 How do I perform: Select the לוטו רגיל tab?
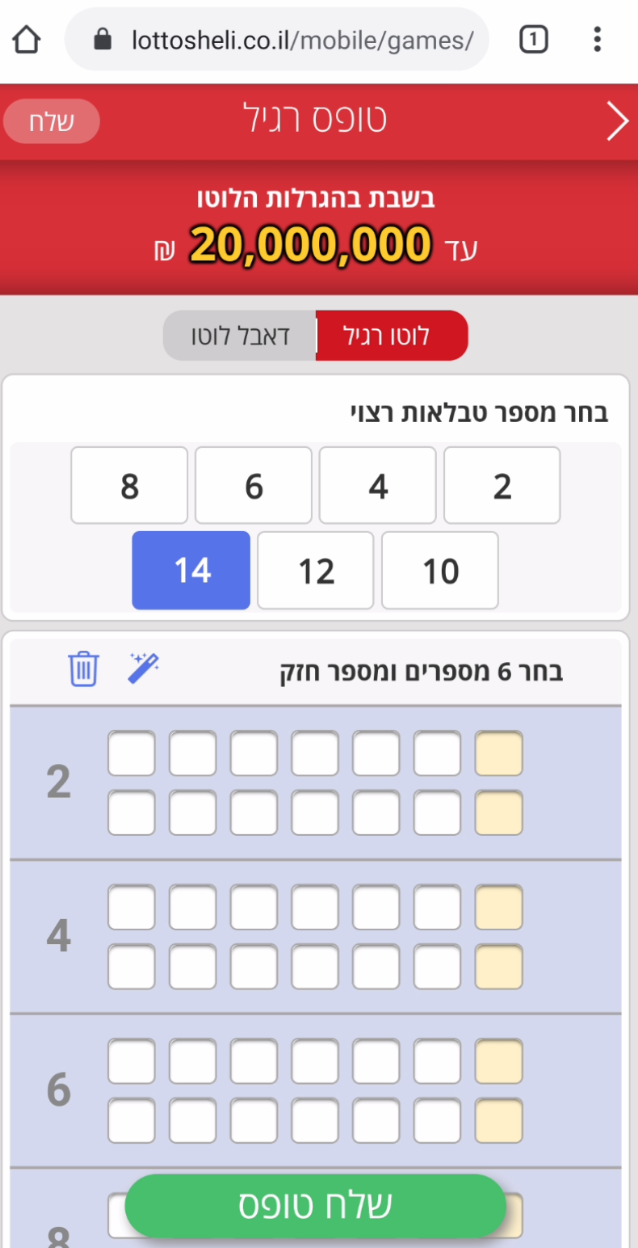point(392,336)
